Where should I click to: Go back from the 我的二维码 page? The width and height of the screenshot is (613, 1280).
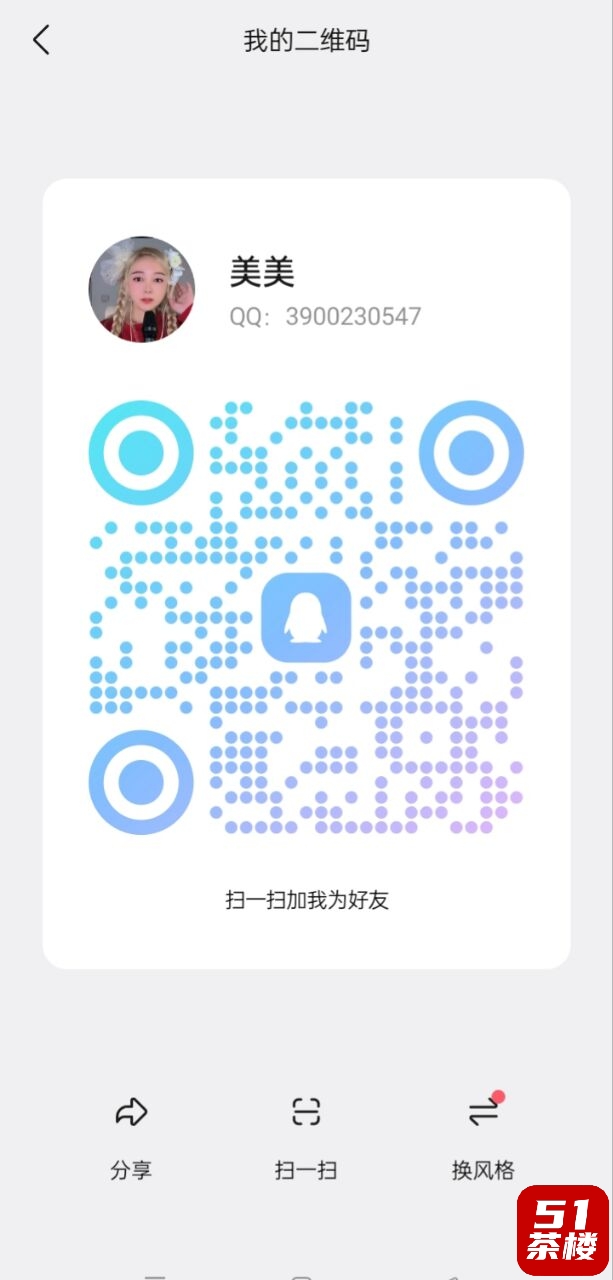tap(41, 41)
